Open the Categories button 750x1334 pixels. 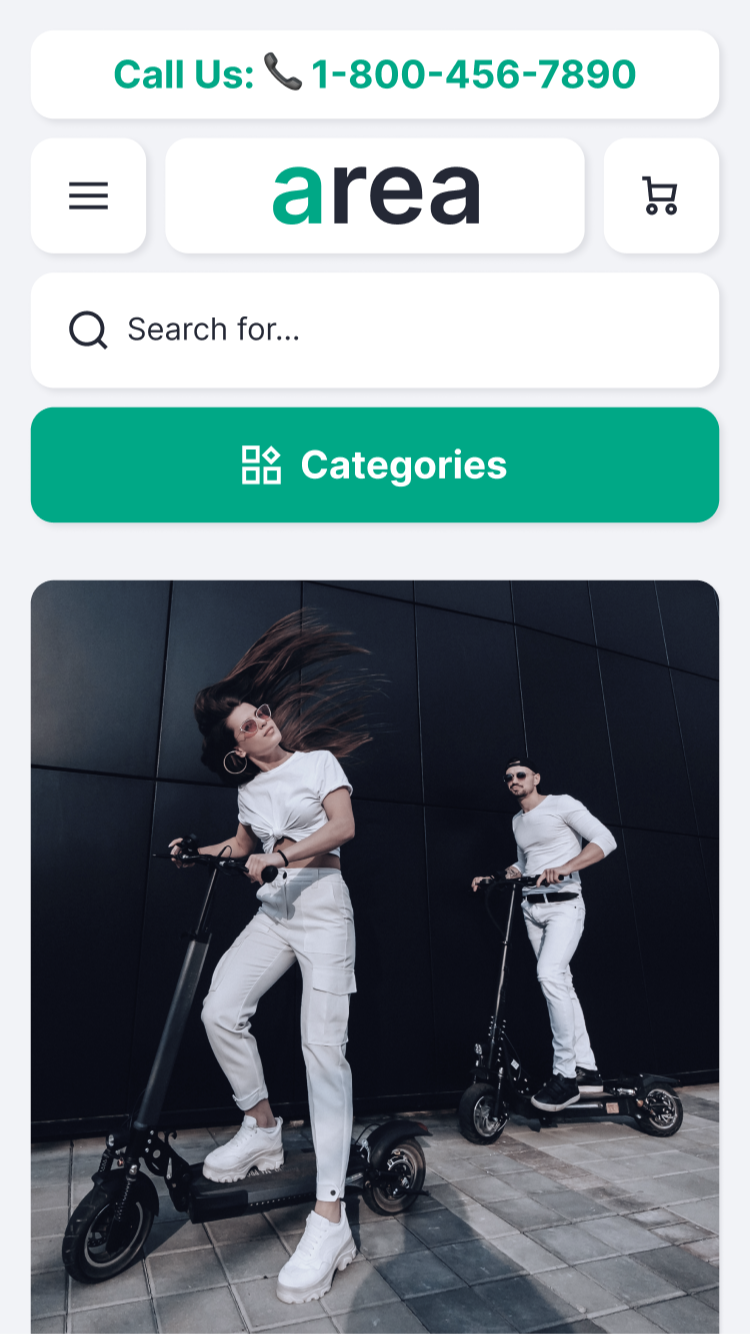(375, 465)
